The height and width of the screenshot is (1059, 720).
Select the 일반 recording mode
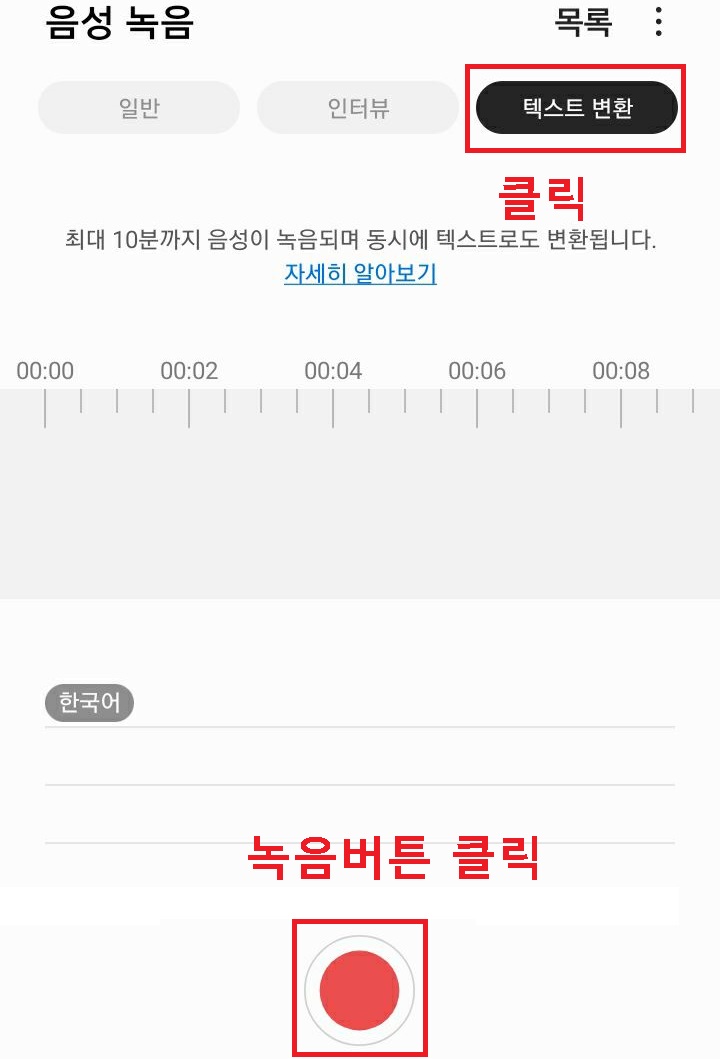[138, 107]
